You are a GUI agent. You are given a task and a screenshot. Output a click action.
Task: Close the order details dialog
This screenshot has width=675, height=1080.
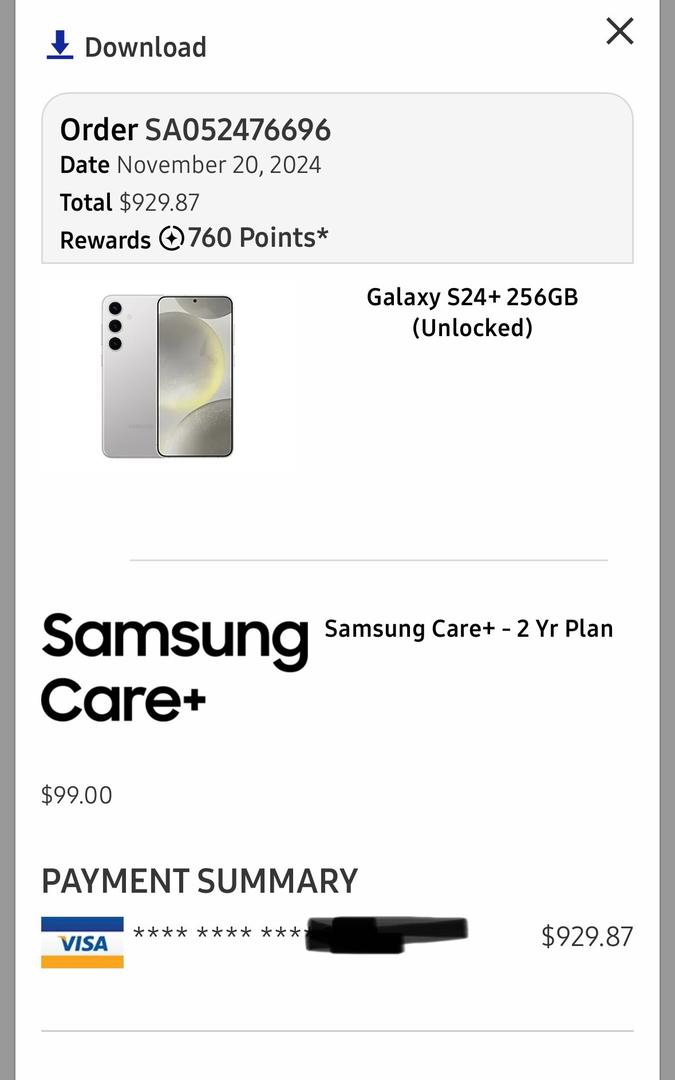pyautogui.click(x=619, y=32)
